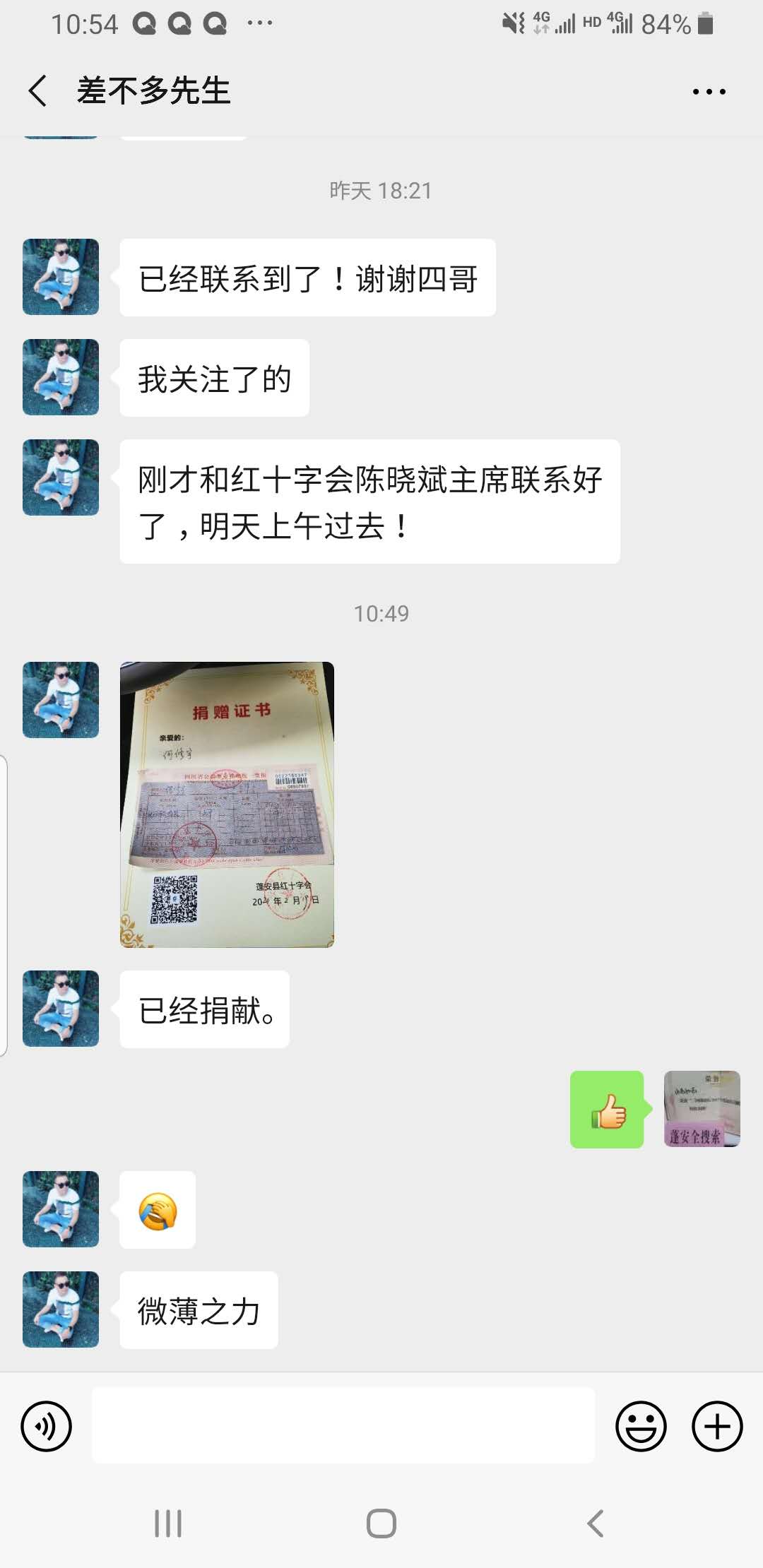
Task: Open the contact's avatar beside 已经捐献。
Action: click(x=61, y=1009)
